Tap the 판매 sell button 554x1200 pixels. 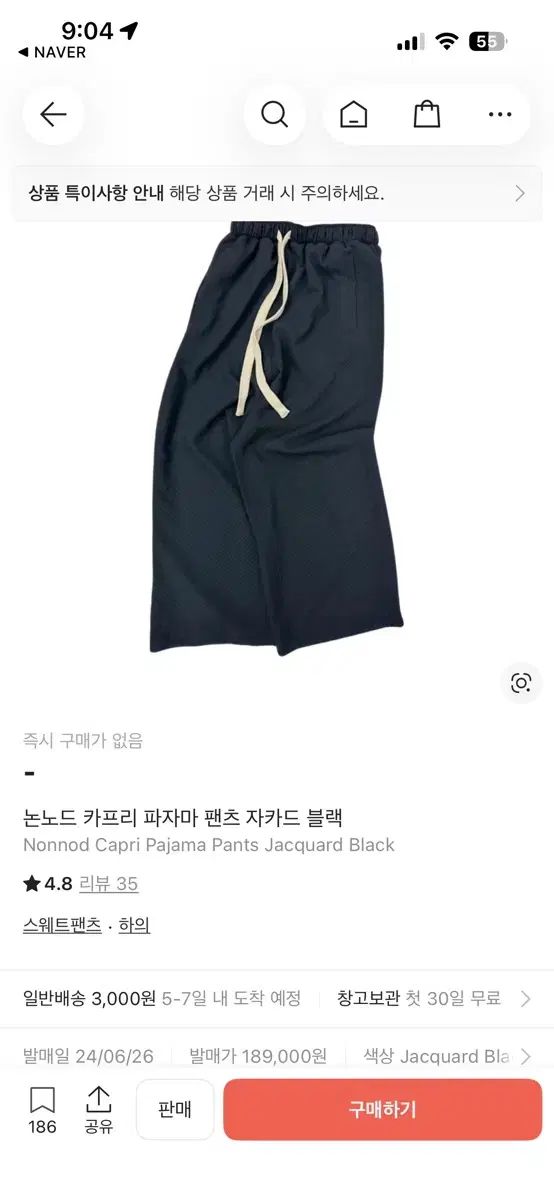[175, 1109]
